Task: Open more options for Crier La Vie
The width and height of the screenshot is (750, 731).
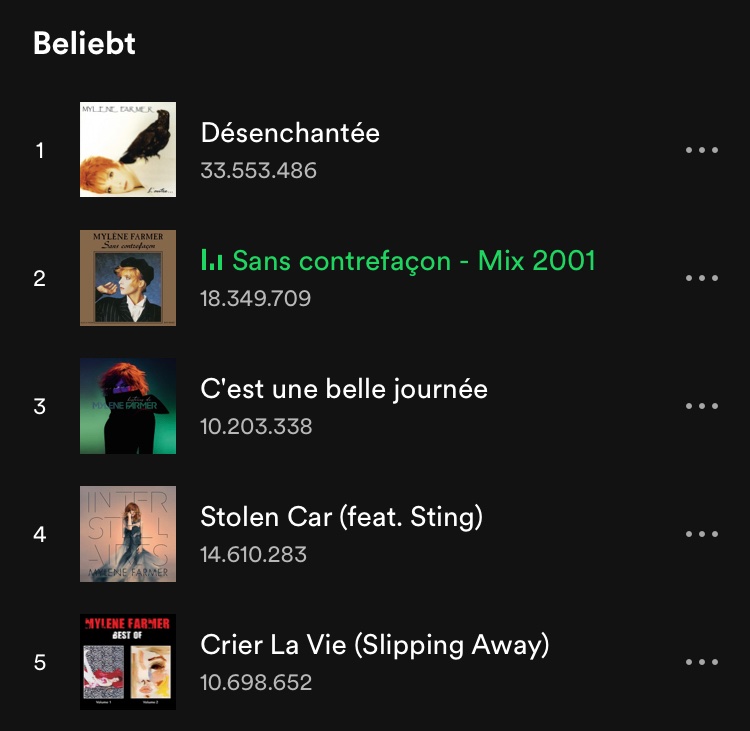Action: click(702, 662)
